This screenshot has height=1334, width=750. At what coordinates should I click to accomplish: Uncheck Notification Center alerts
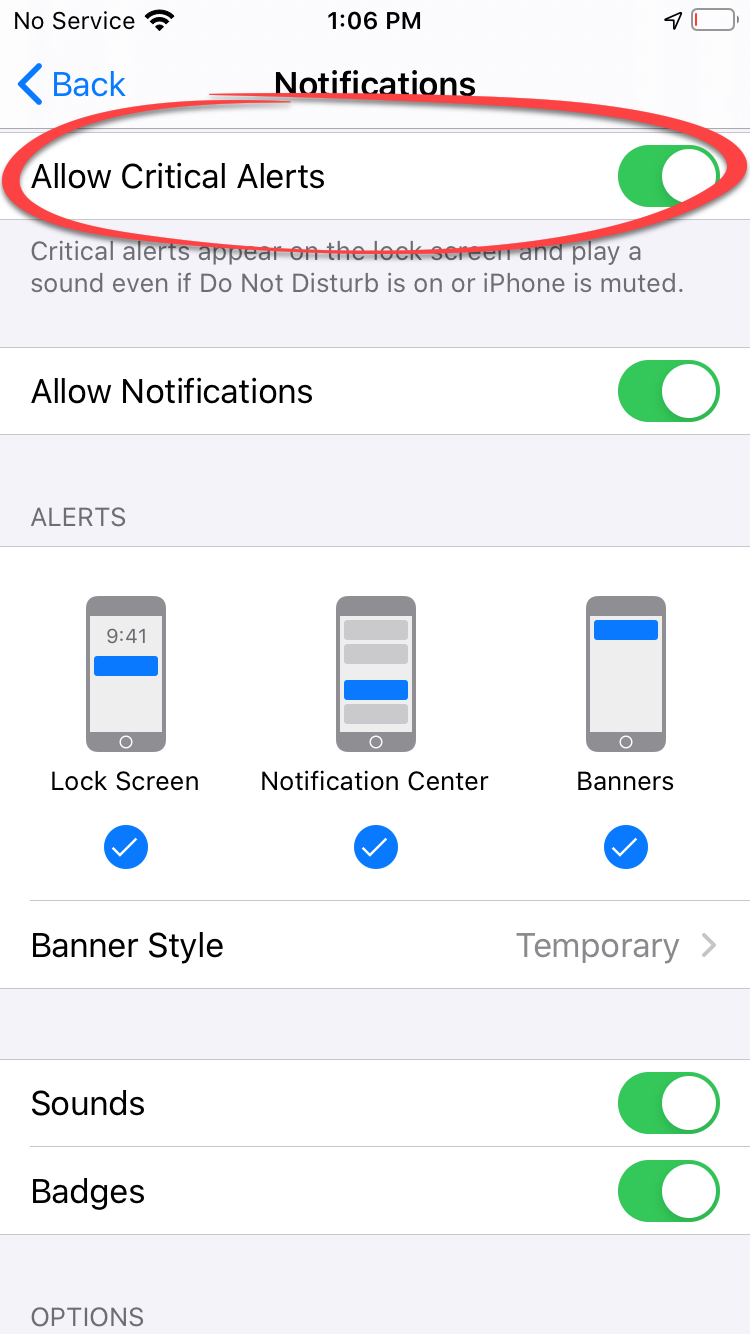click(375, 848)
